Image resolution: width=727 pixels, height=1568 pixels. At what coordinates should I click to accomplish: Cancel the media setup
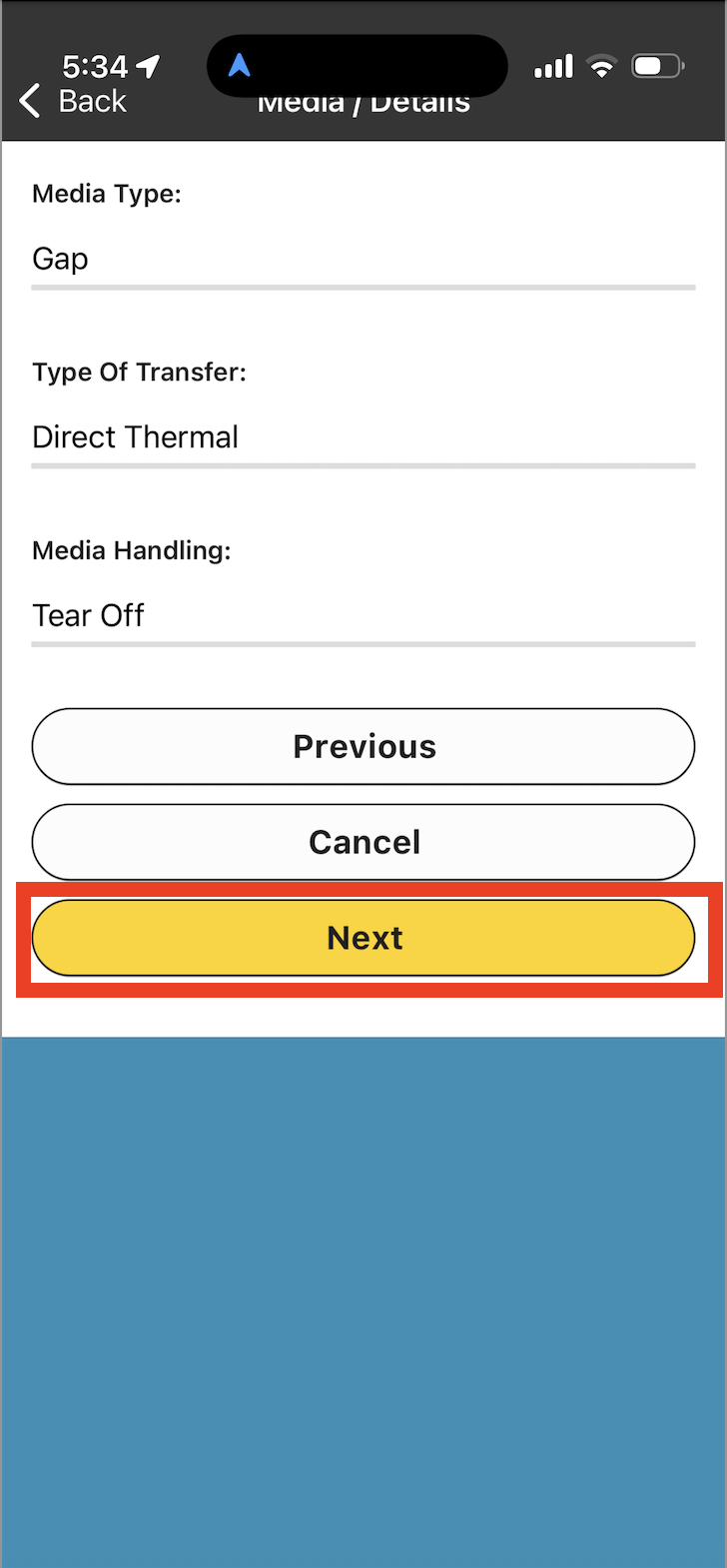[363, 842]
